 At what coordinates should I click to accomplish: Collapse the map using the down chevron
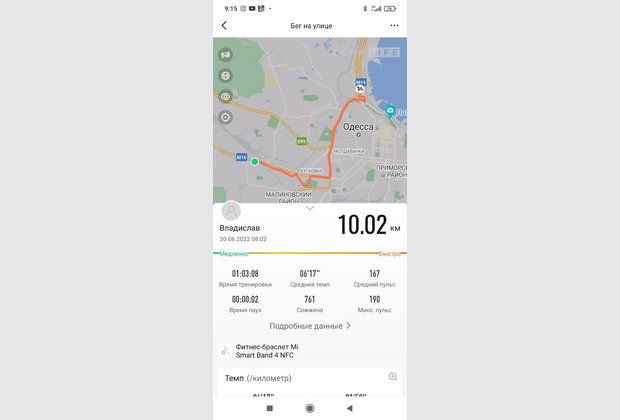310,208
